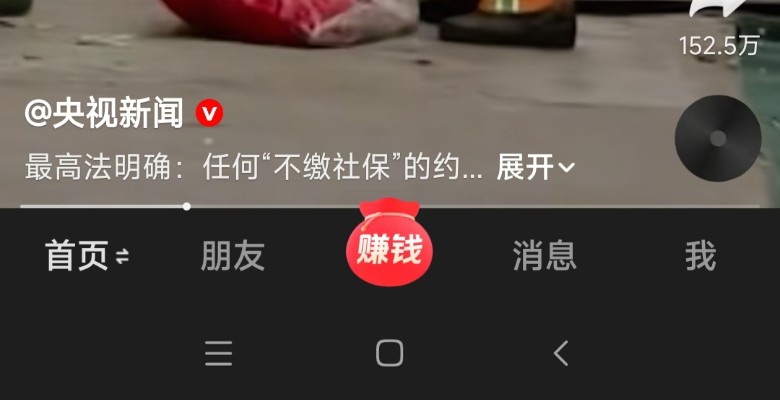Expand the caption with 展开
780x400 pixels.
click(x=535, y=168)
